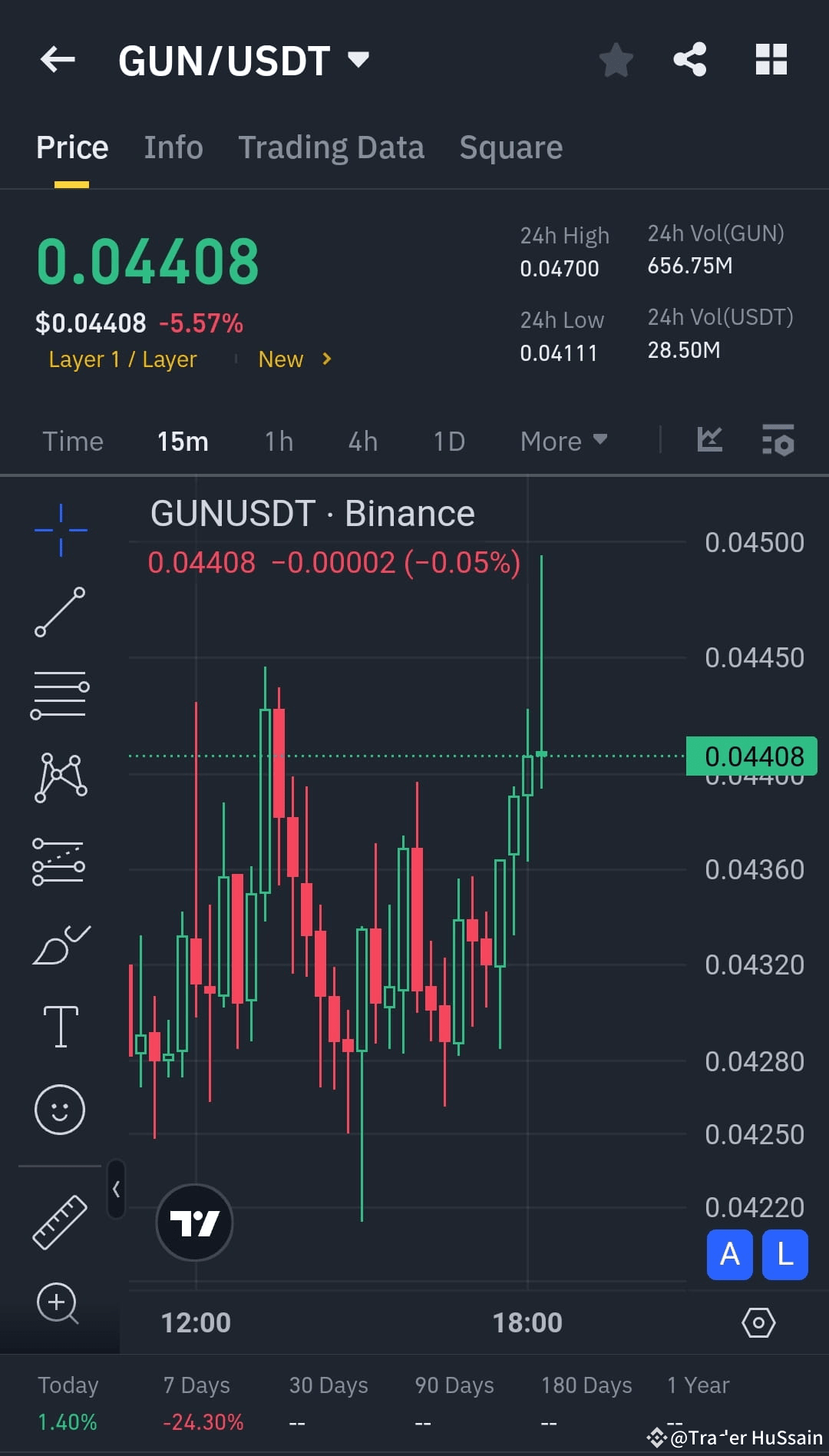Open the emoji sticker tool

click(x=60, y=1110)
